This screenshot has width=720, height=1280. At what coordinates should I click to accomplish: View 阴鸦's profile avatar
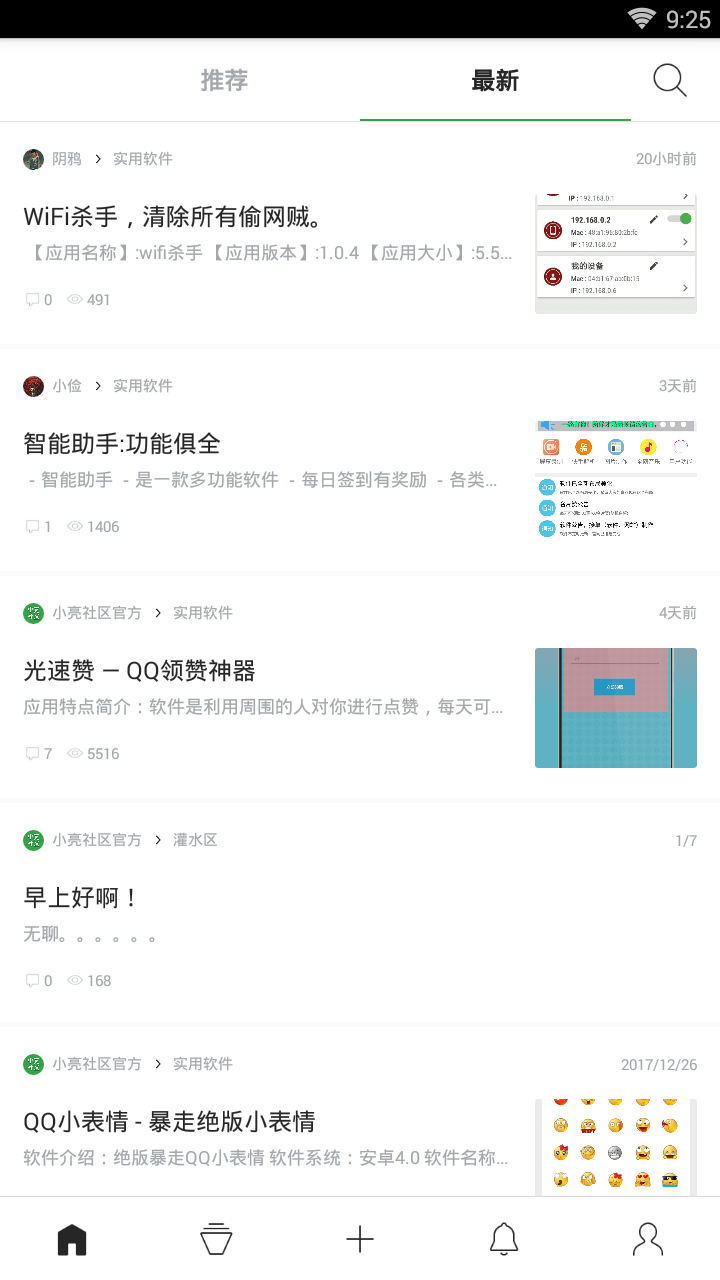click(34, 159)
